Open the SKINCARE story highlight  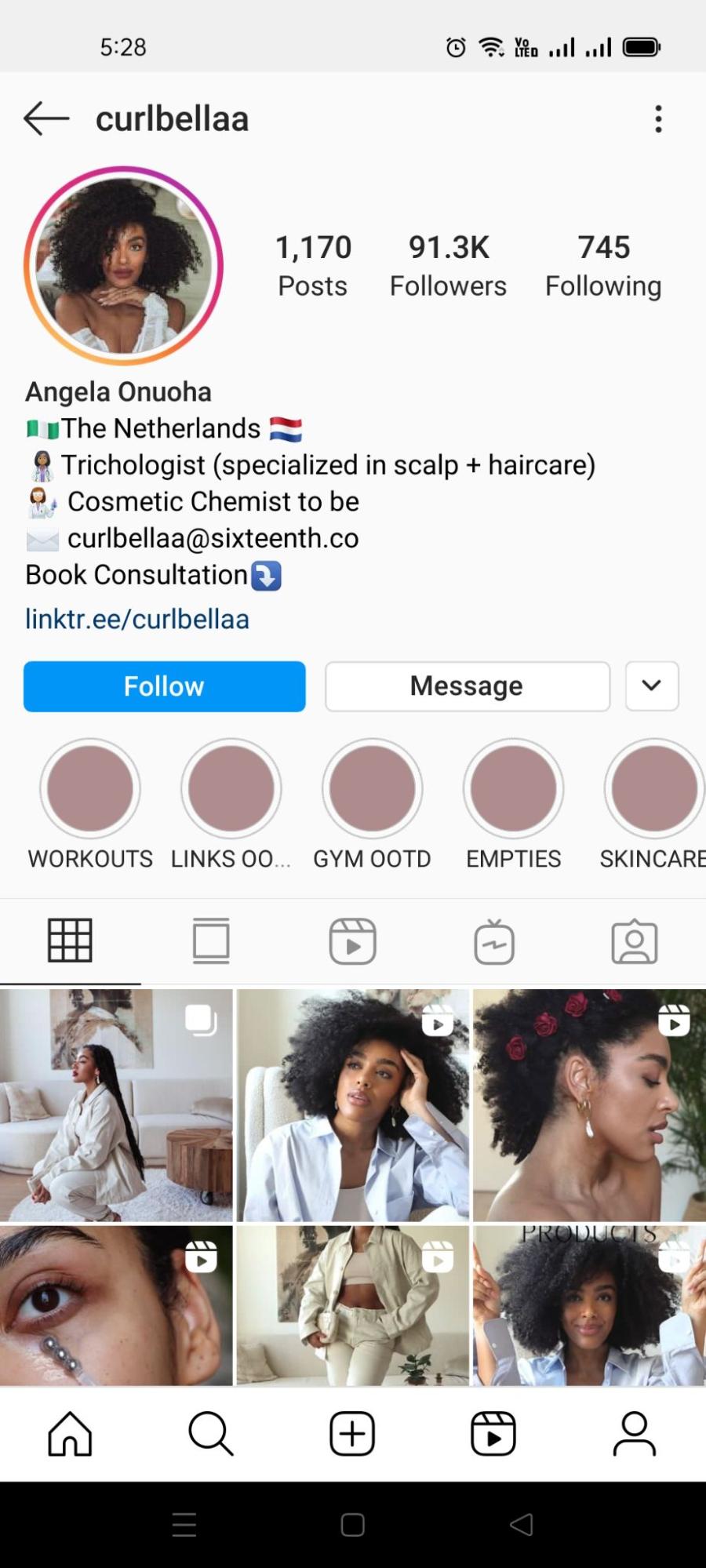pos(653,788)
